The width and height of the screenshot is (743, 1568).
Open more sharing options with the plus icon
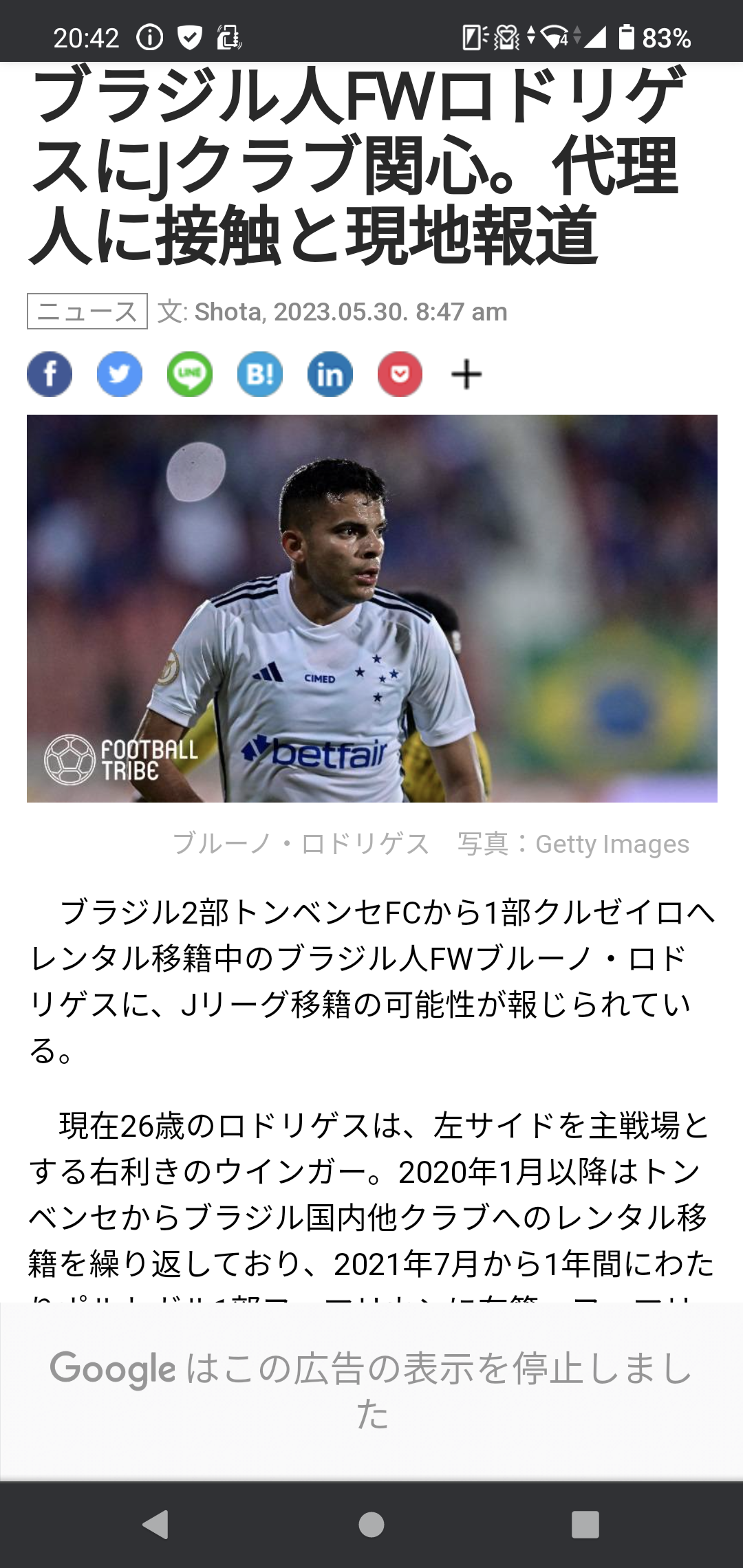coord(466,375)
